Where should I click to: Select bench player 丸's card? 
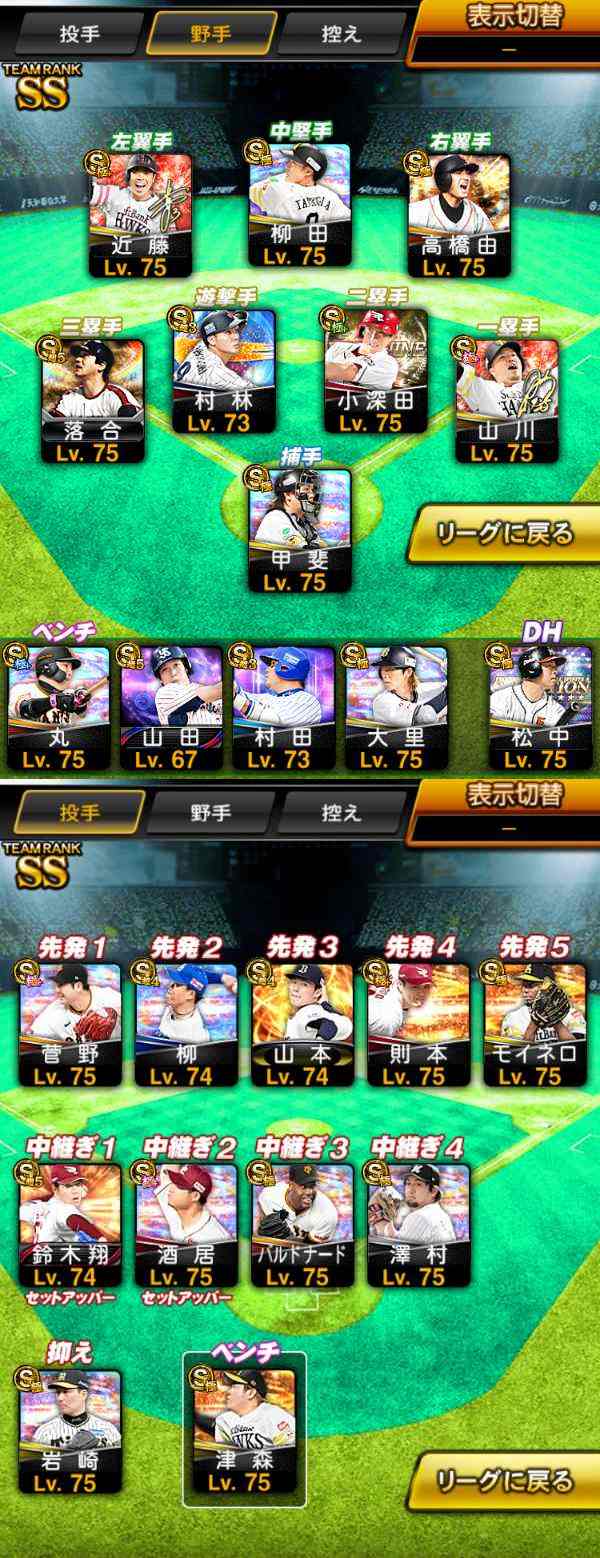(x=59, y=706)
